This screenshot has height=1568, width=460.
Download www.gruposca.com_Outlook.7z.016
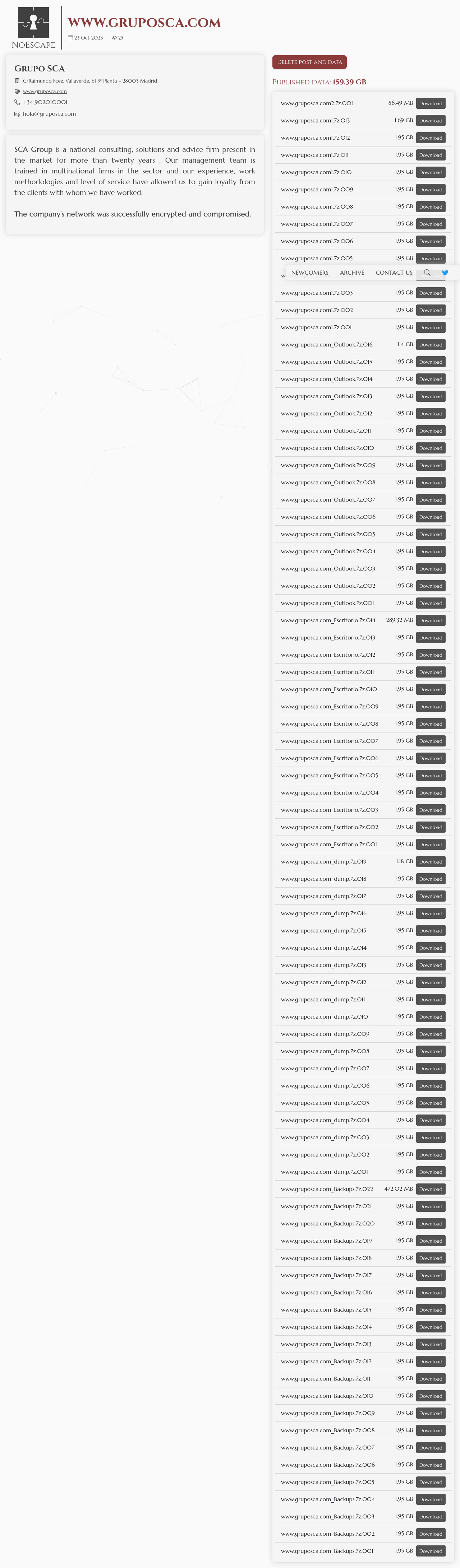[x=430, y=345]
